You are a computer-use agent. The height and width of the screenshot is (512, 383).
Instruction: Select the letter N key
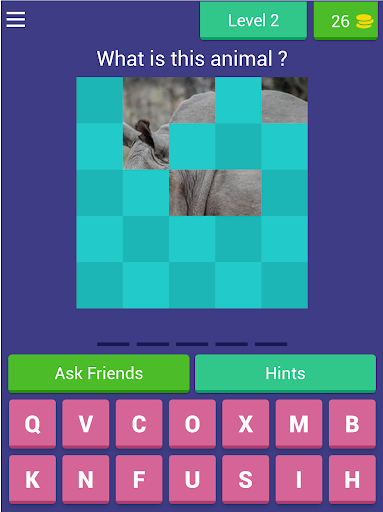(x=86, y=480)
